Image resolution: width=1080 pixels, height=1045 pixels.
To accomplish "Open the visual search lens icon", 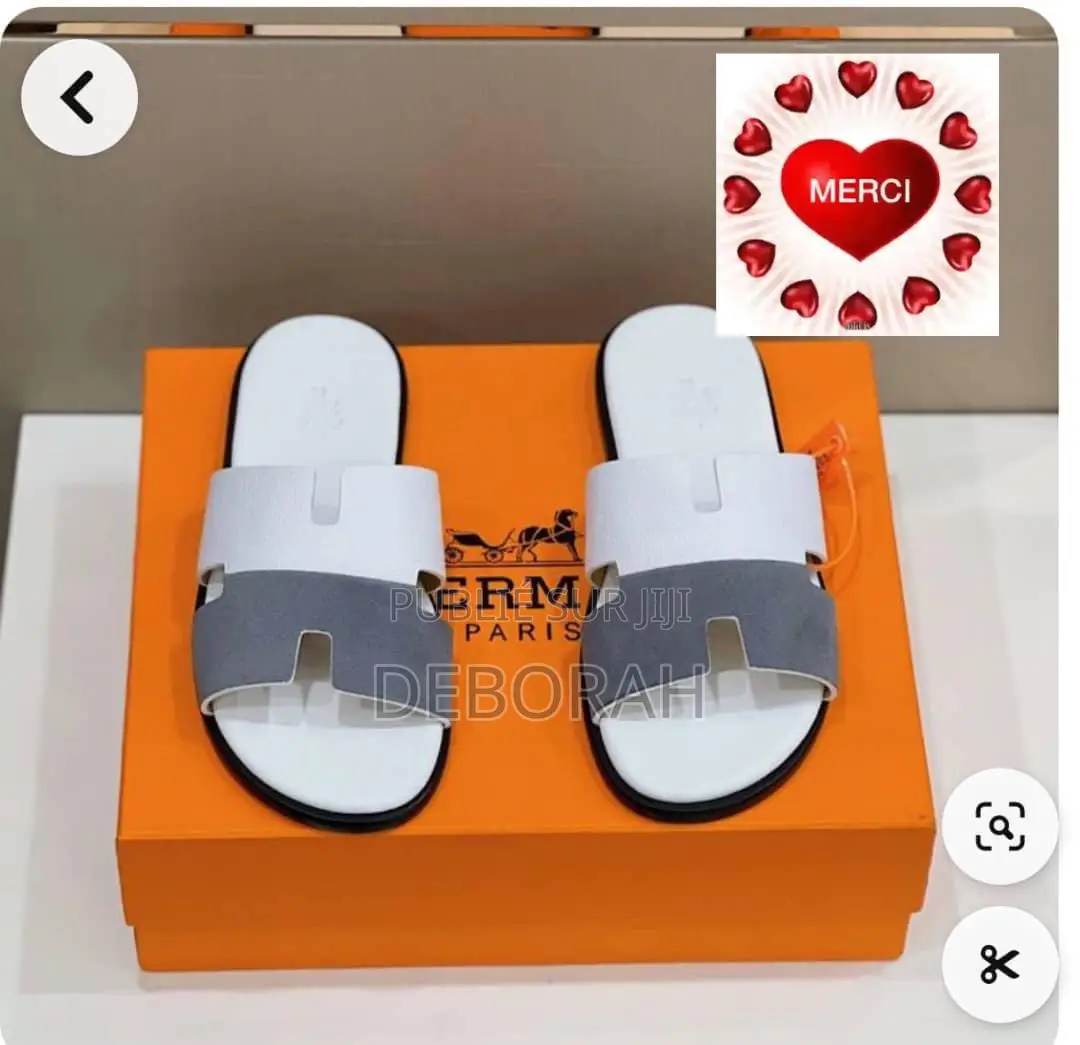I will tap(999, 826).
